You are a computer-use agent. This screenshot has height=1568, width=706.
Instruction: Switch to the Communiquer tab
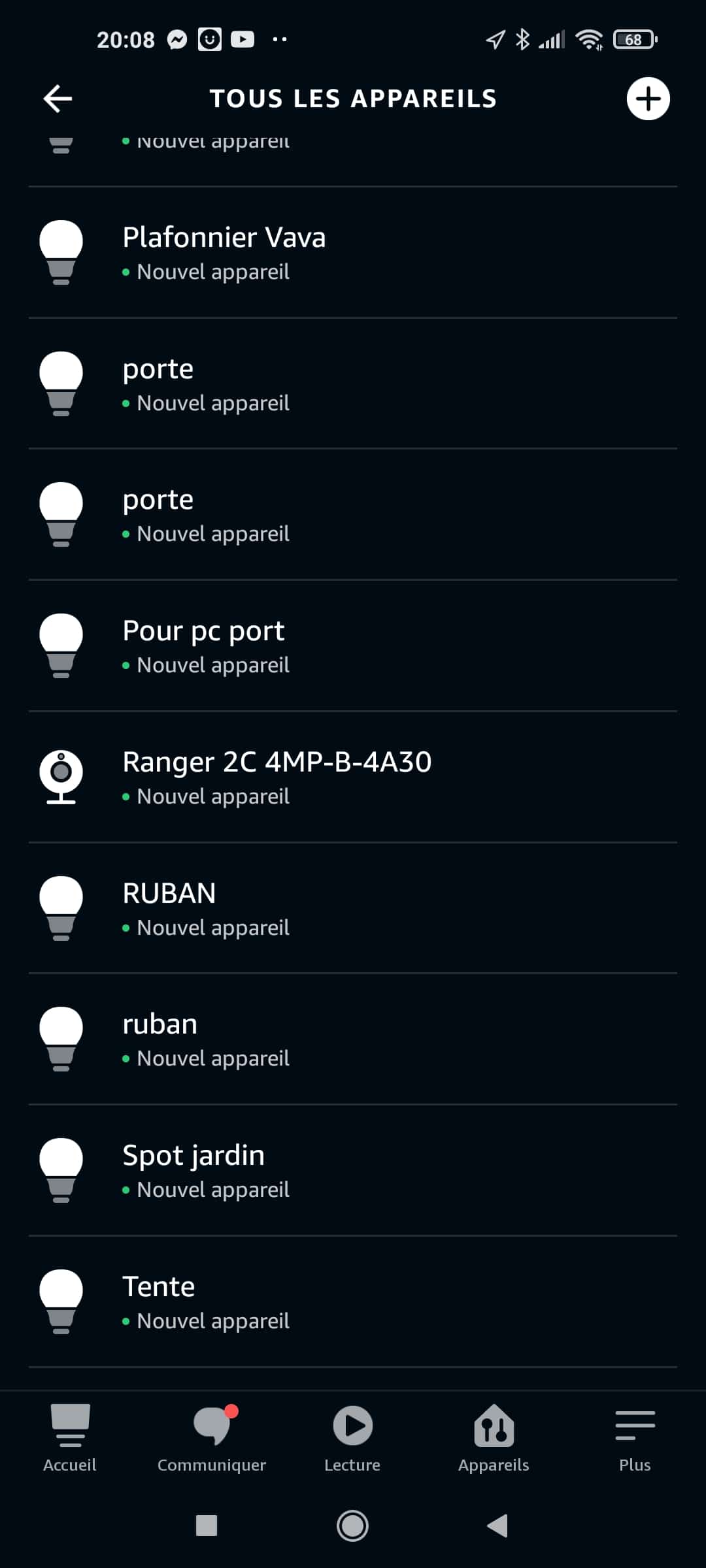point(212,1439)
